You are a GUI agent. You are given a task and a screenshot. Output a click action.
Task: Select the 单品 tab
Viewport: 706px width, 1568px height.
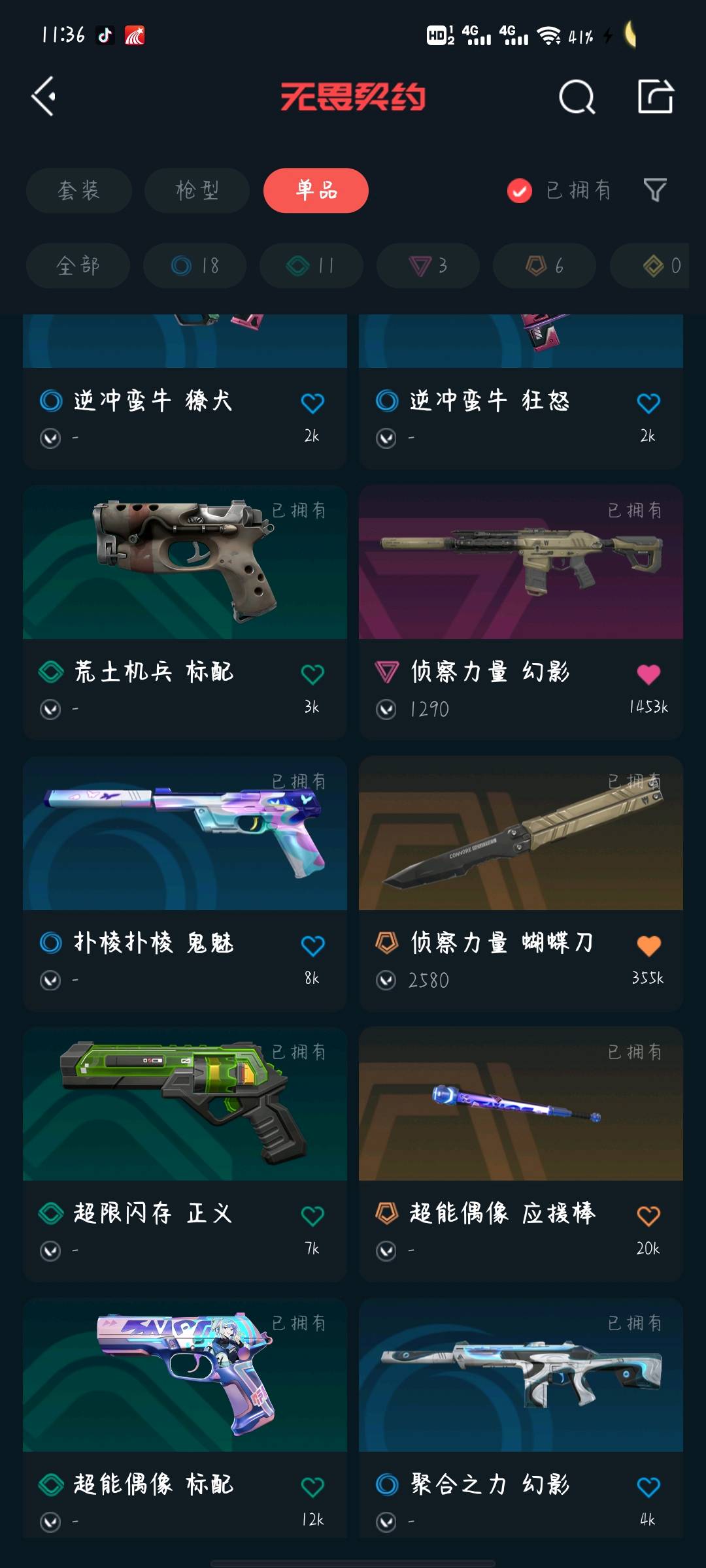[x=316, y=191]
